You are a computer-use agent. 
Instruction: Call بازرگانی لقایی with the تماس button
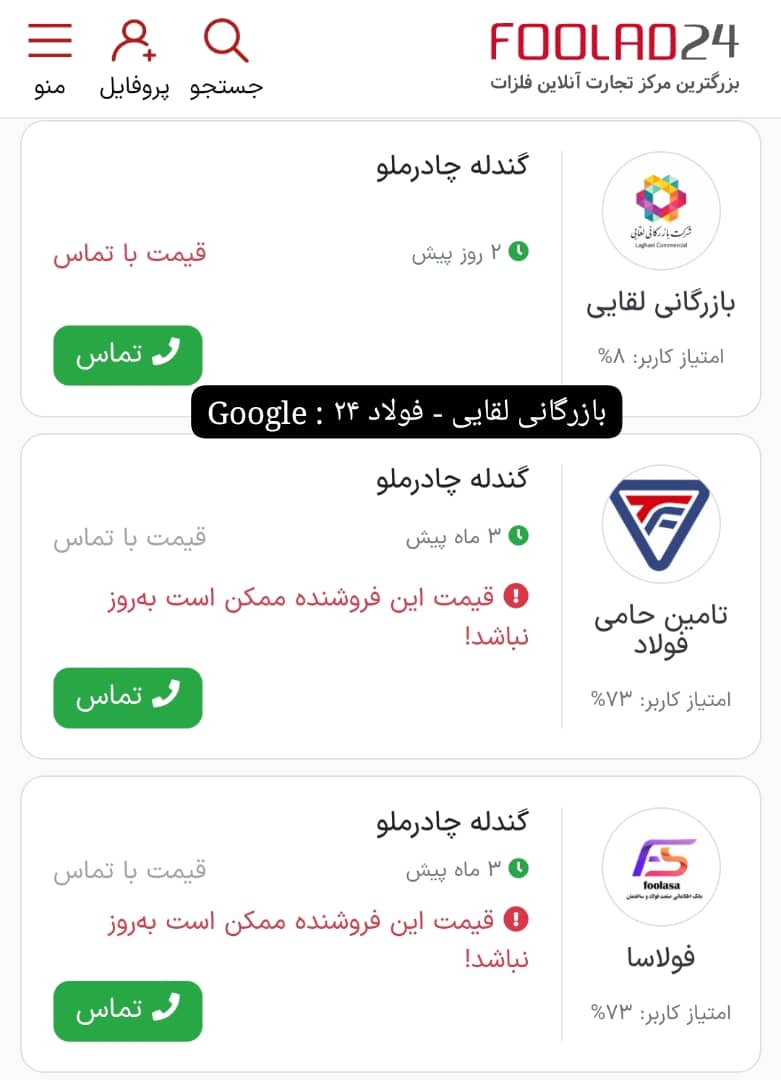128,355
